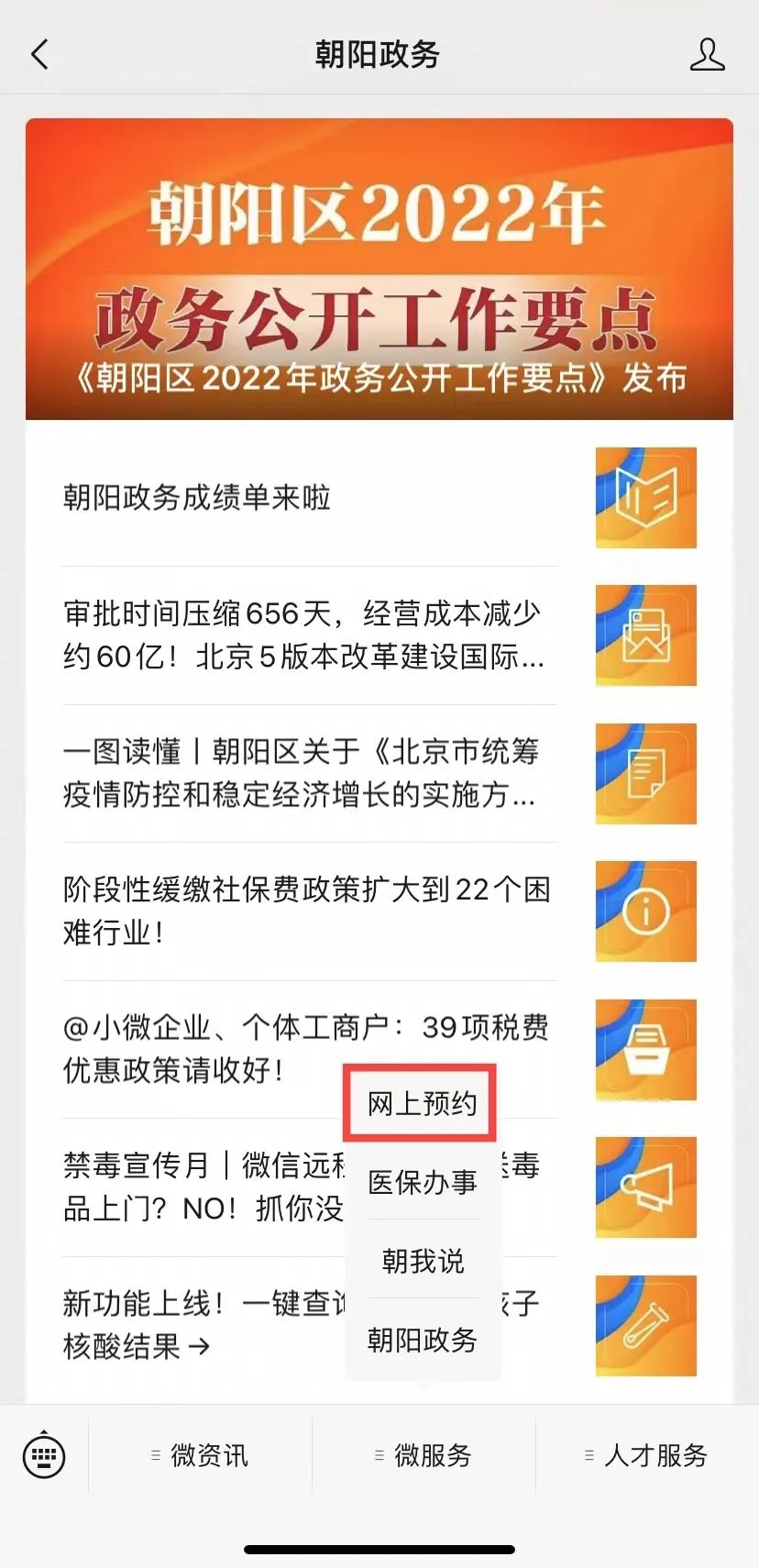759x1568 pixels.
Task: Go back from 朝阳政务 page
Action: click(x=39, y=55)
